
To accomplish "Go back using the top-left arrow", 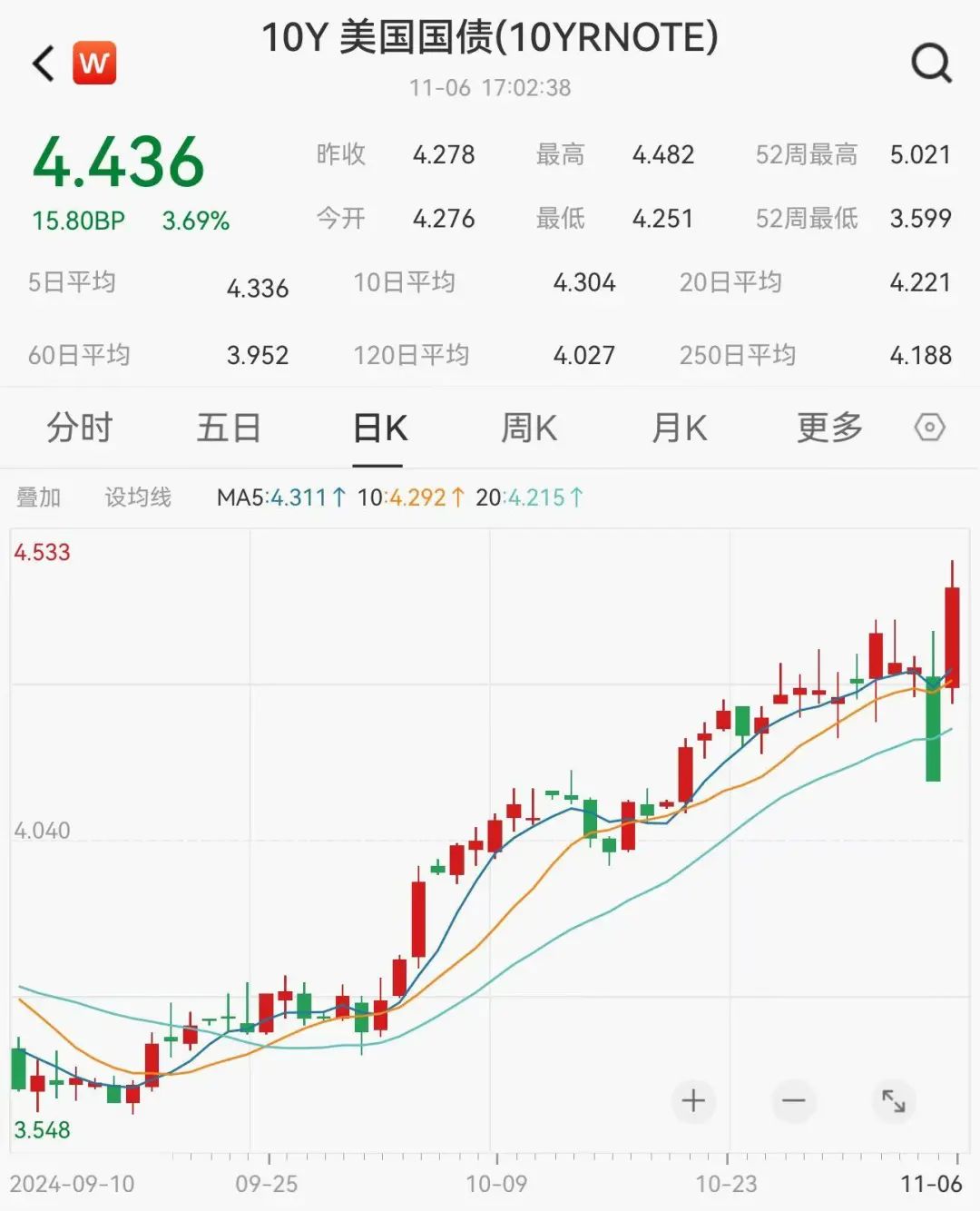I will pos(44,64).
